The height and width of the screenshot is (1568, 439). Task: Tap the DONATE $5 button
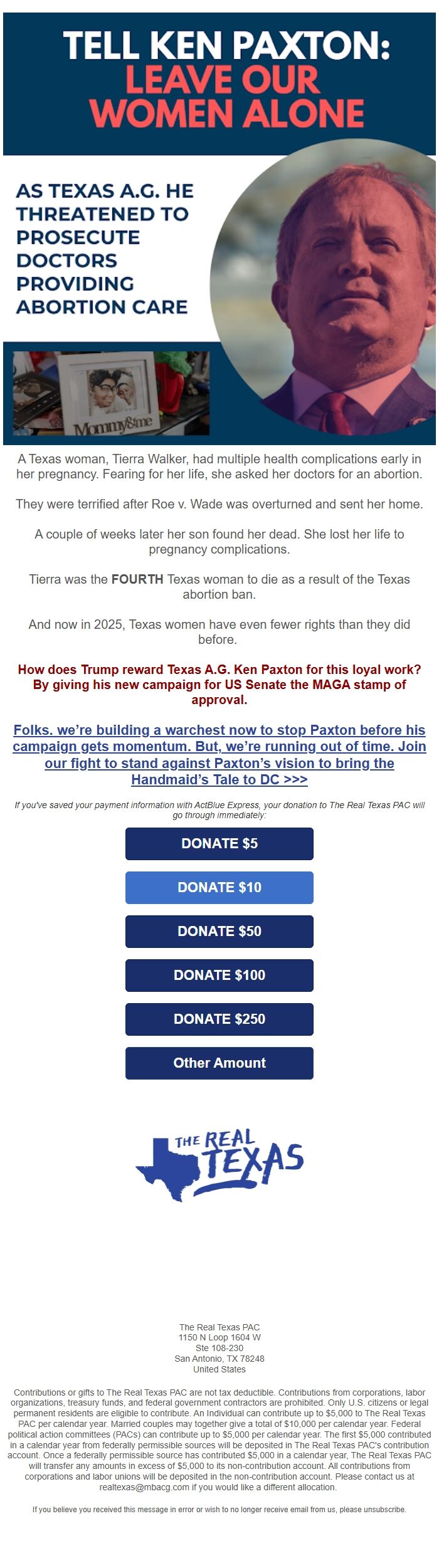(219, 843)
